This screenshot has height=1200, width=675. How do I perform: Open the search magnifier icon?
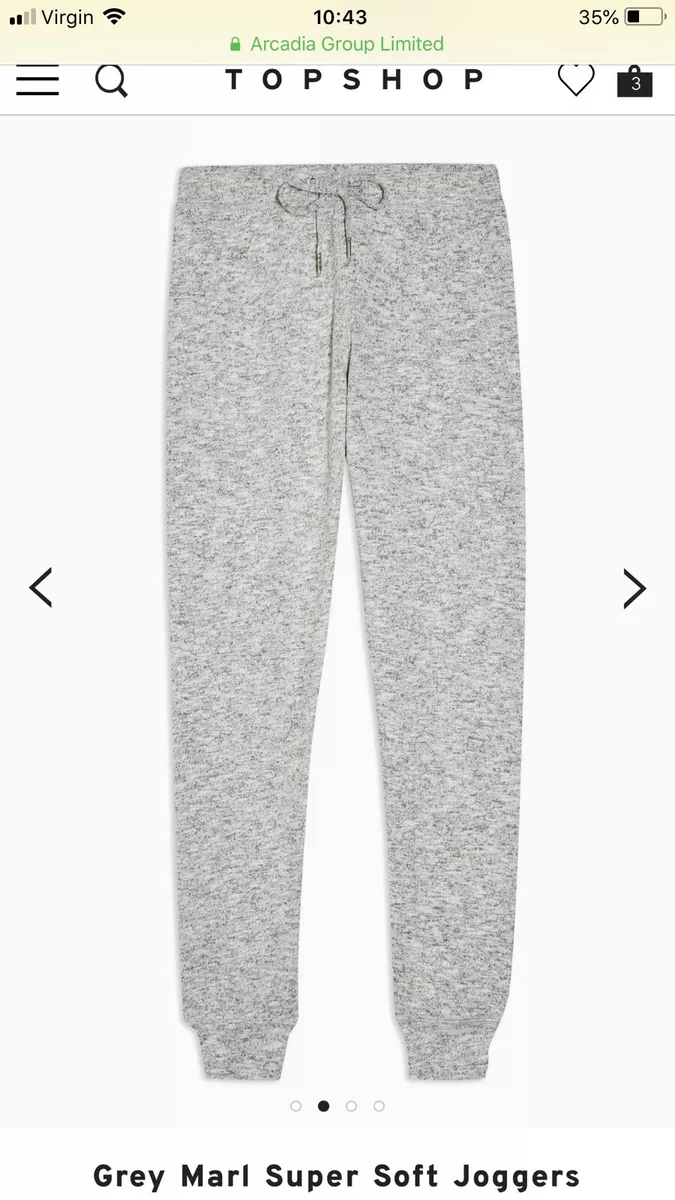111,80
